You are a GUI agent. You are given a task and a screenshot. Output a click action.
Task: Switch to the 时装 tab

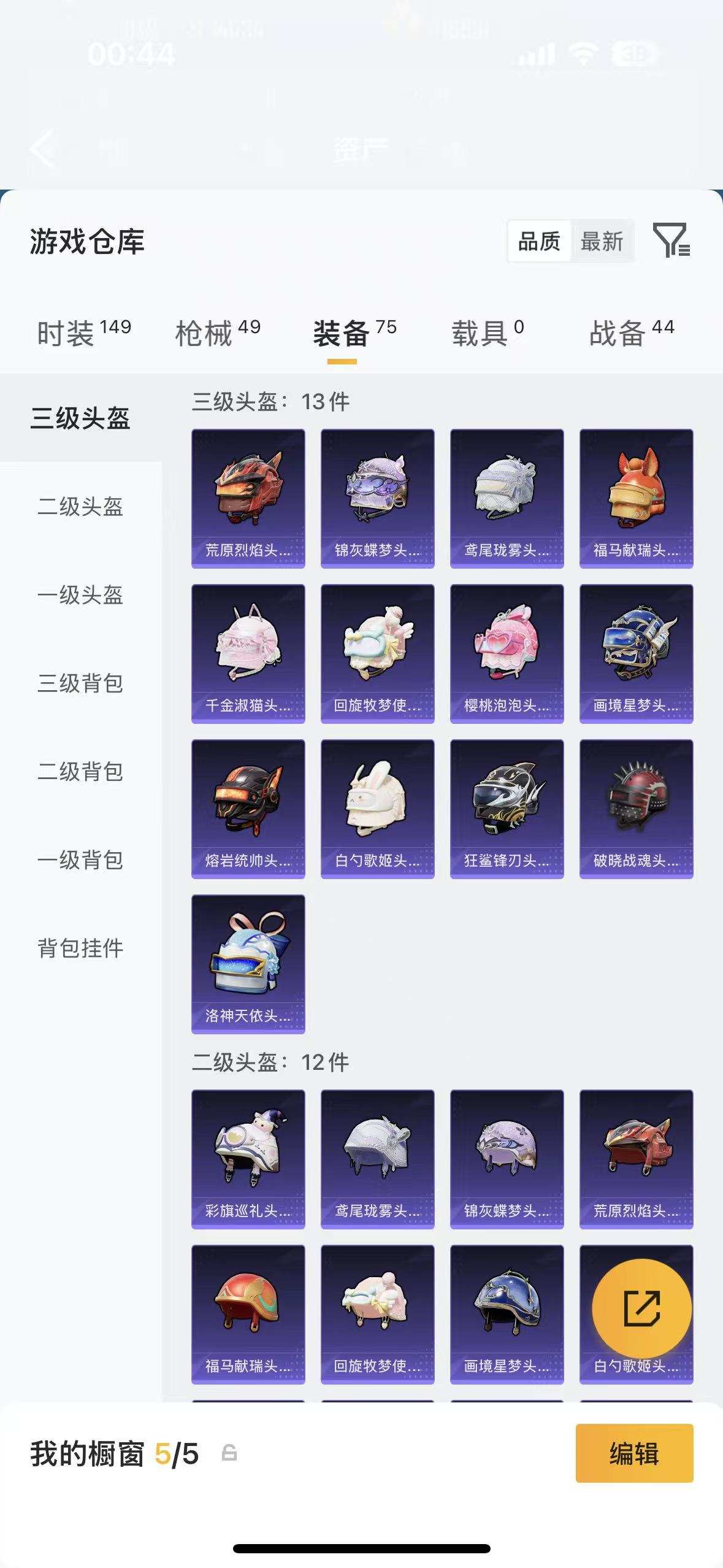pyautogui.click(x=67, y=329)
